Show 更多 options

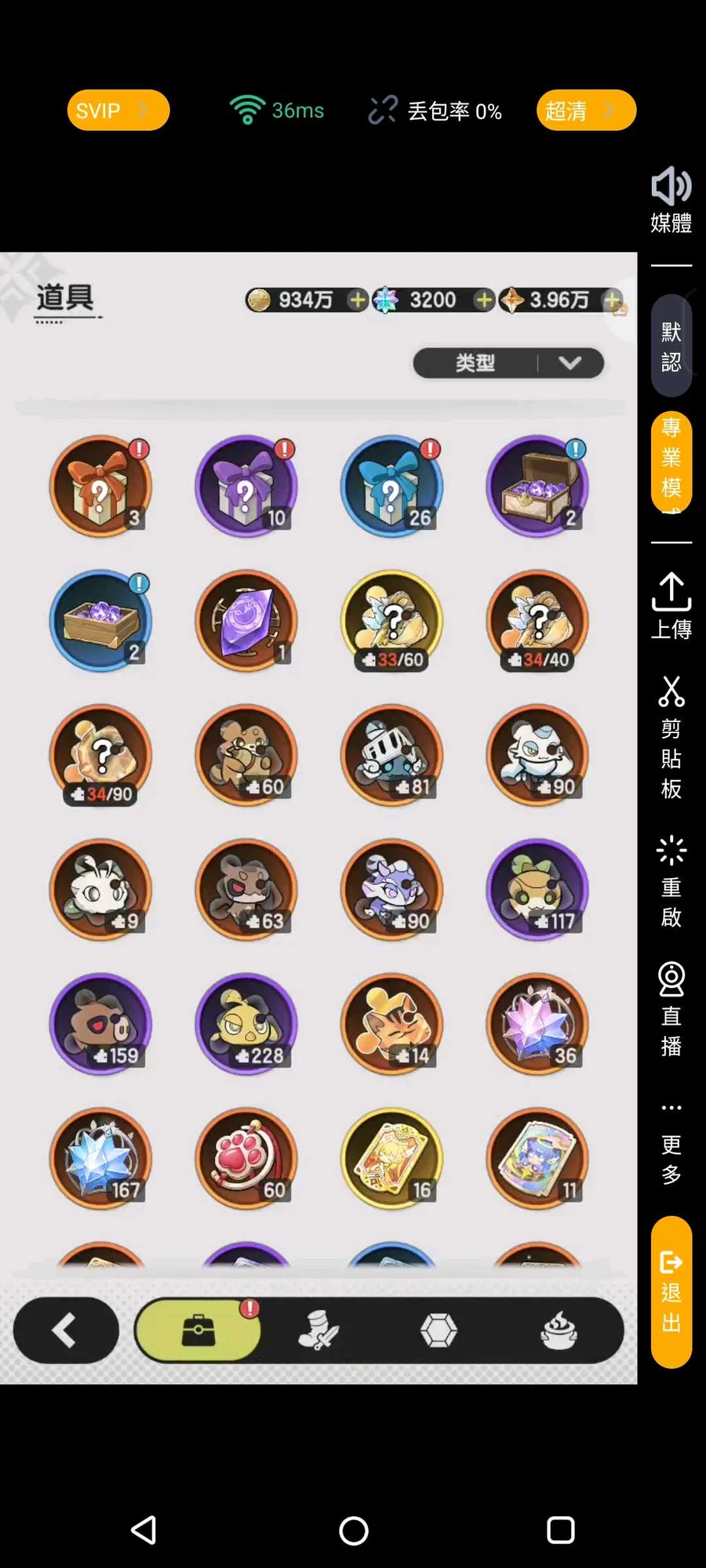click(671, 1141)
